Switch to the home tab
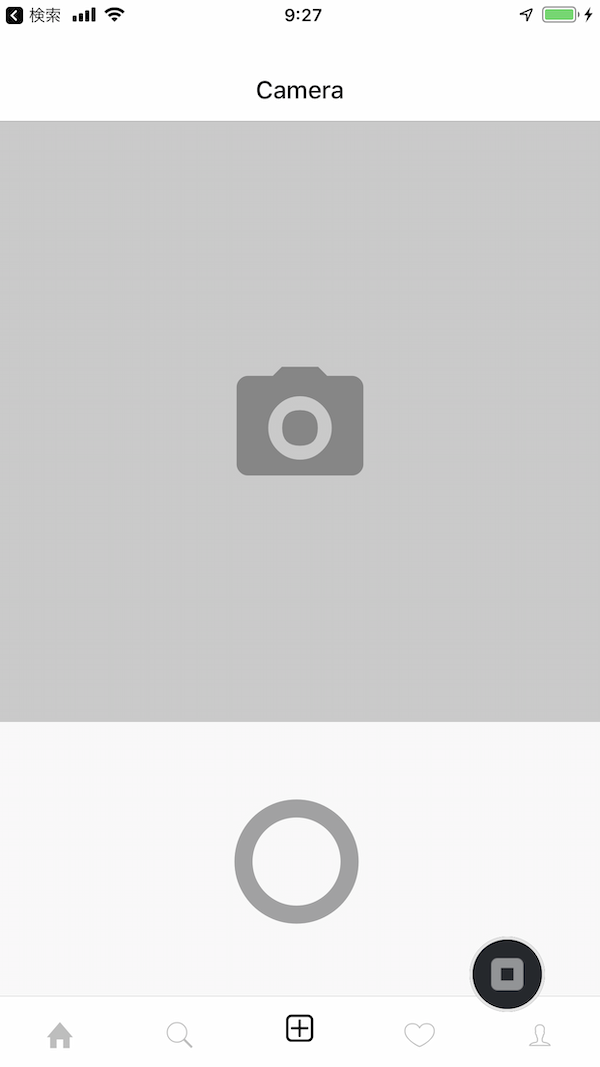Screen dimensions: 600x1067 pyautogui.click(x=60, y=1035)
